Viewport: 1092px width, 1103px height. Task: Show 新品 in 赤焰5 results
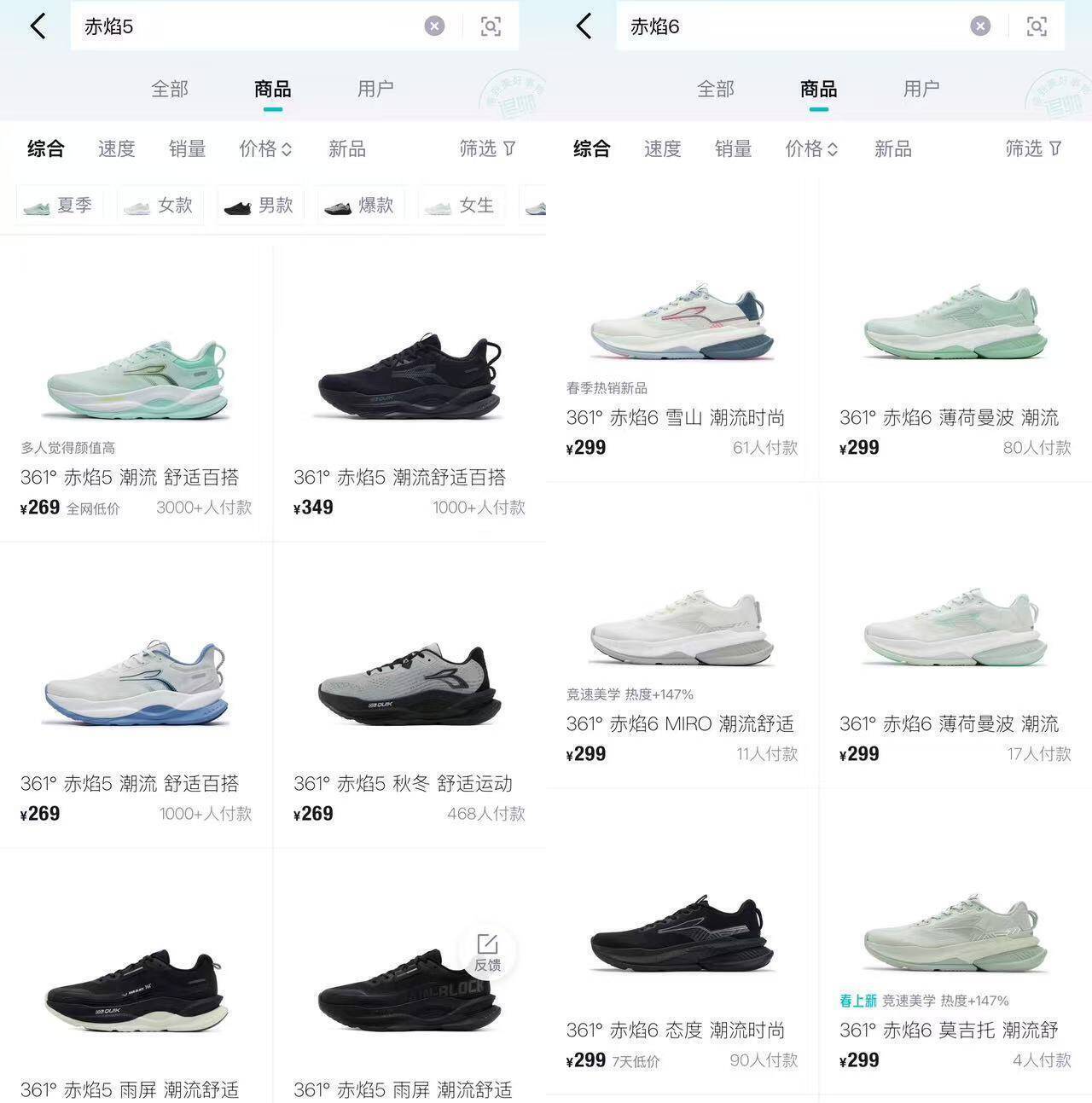pos(347,149)
